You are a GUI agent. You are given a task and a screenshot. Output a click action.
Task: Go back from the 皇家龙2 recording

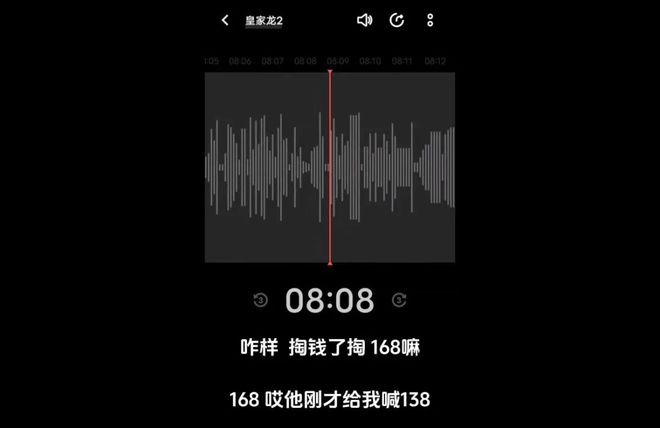(x=225, y=20)
